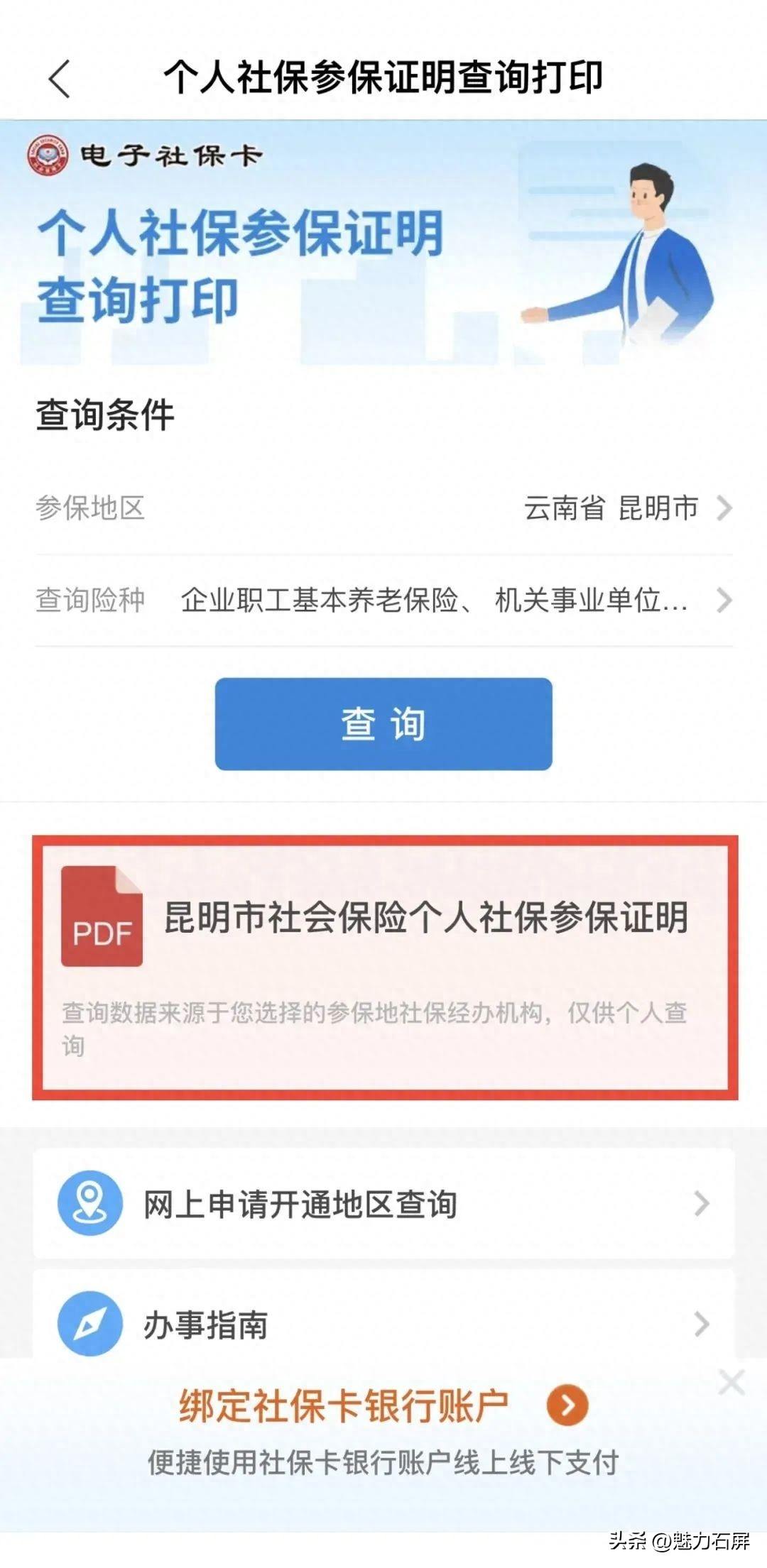Open the 昆明市社会保险个人社保参保证明 PDF
Viewport: 767px width, 1568px height.
(x=383, y=967)
